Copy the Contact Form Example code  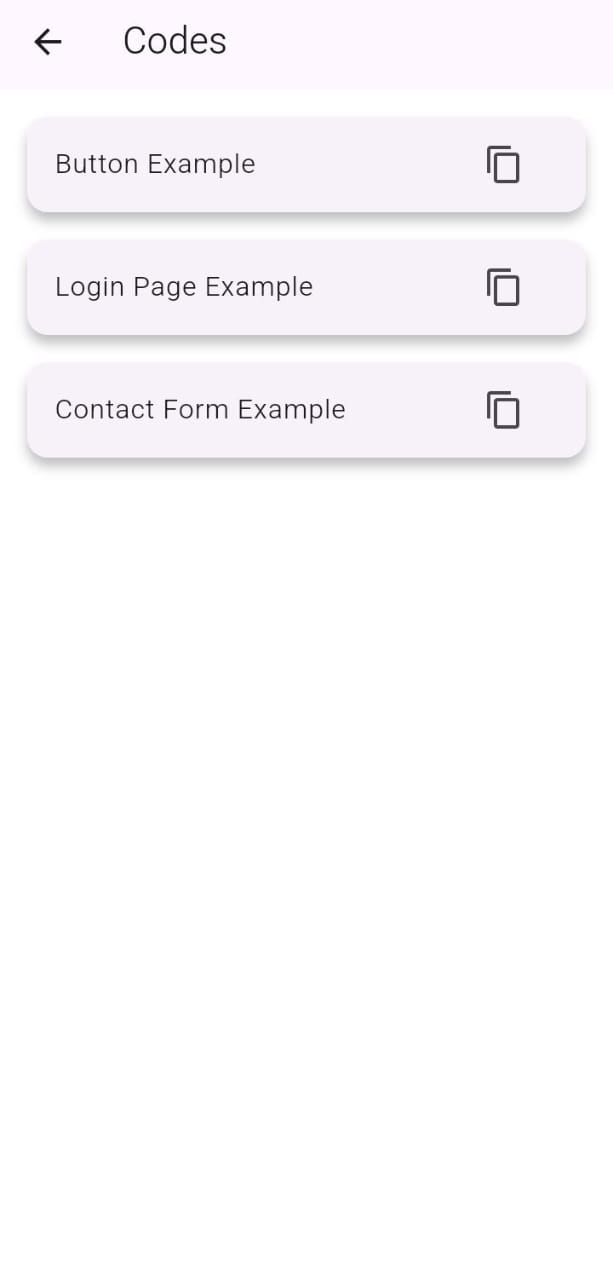[x=504, y=410]
